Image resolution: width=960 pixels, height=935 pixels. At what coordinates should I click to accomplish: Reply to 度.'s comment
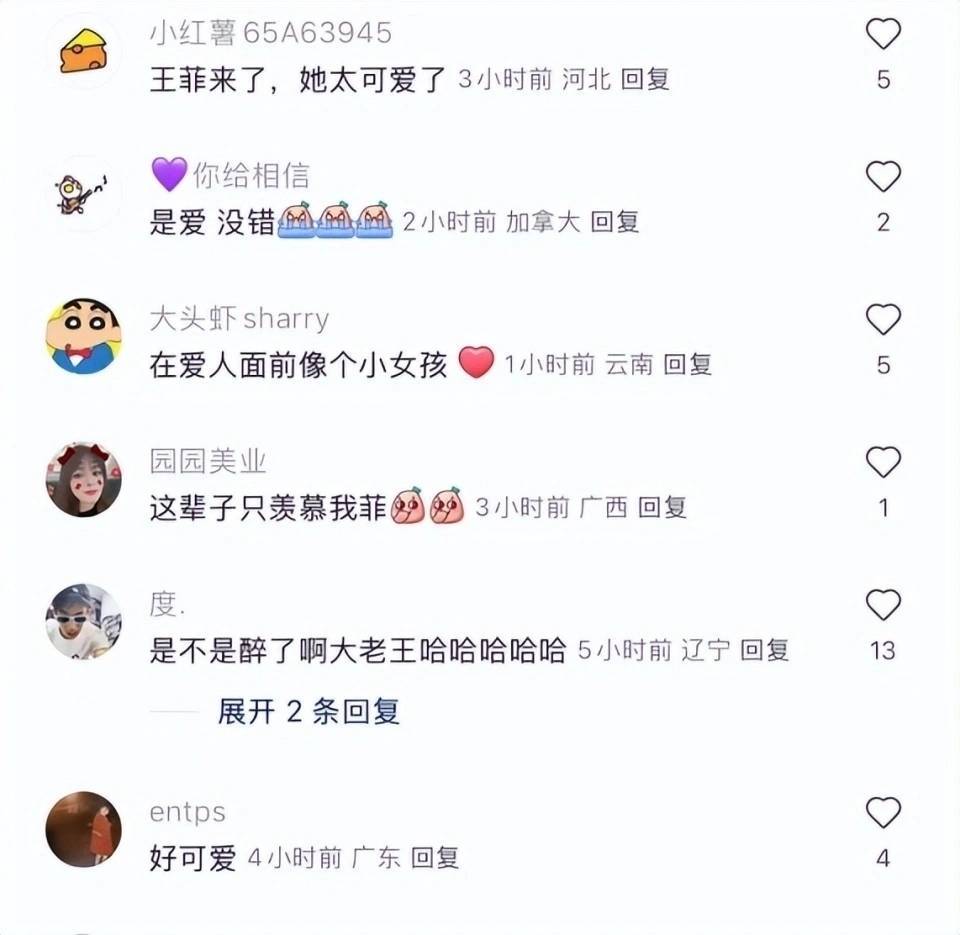[764, 651]
